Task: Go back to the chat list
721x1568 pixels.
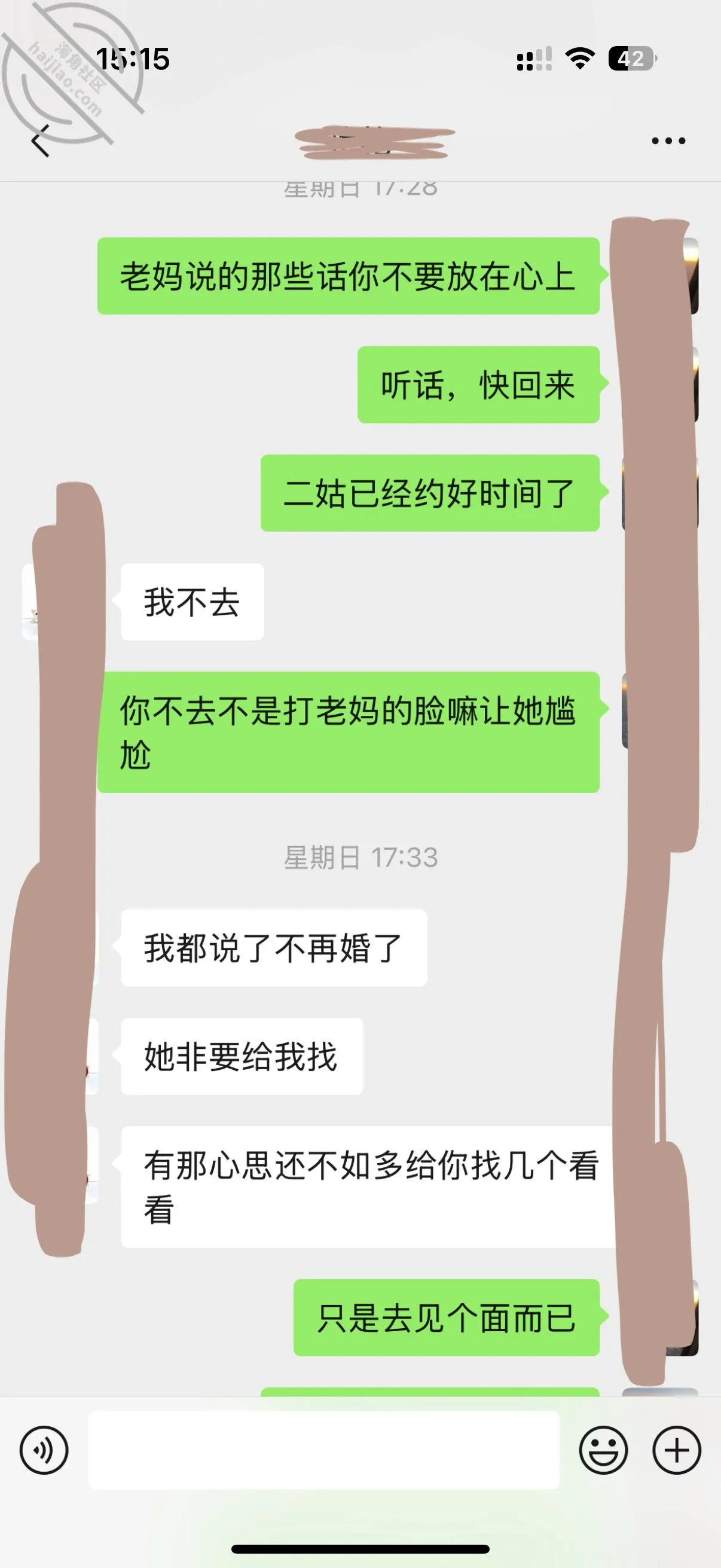Action: coord(40,141)
